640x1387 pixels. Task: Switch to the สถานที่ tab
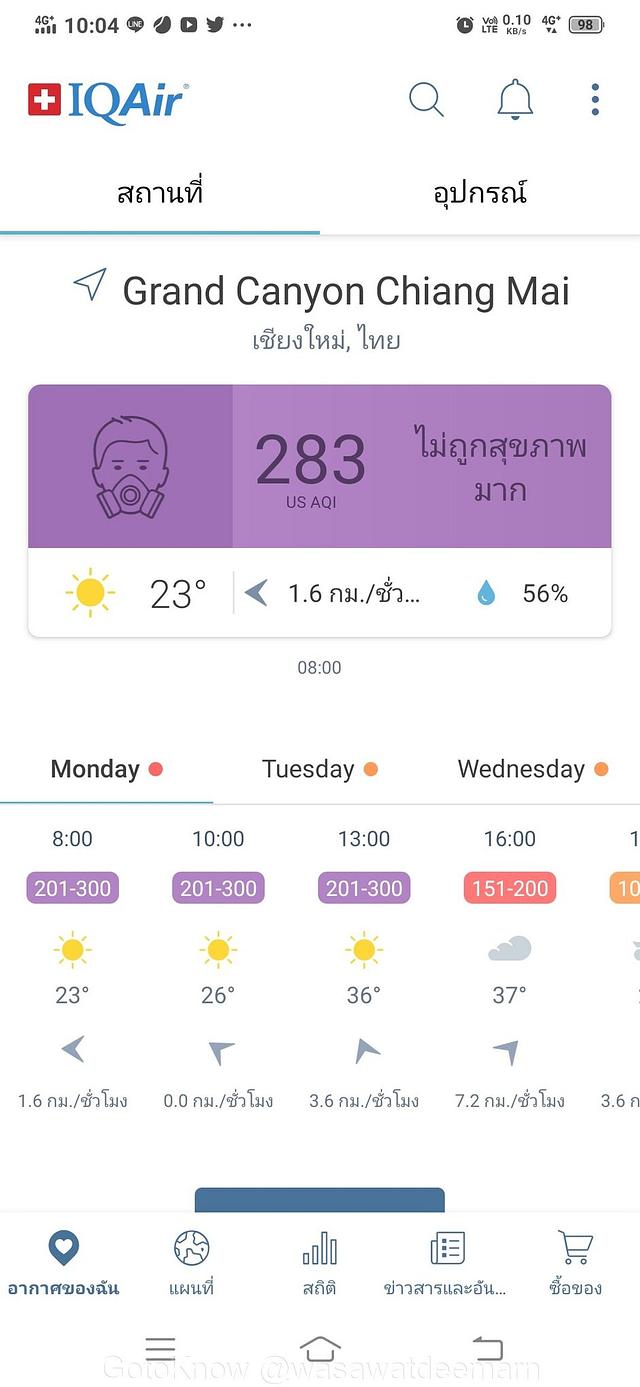[x=160, y=193]
